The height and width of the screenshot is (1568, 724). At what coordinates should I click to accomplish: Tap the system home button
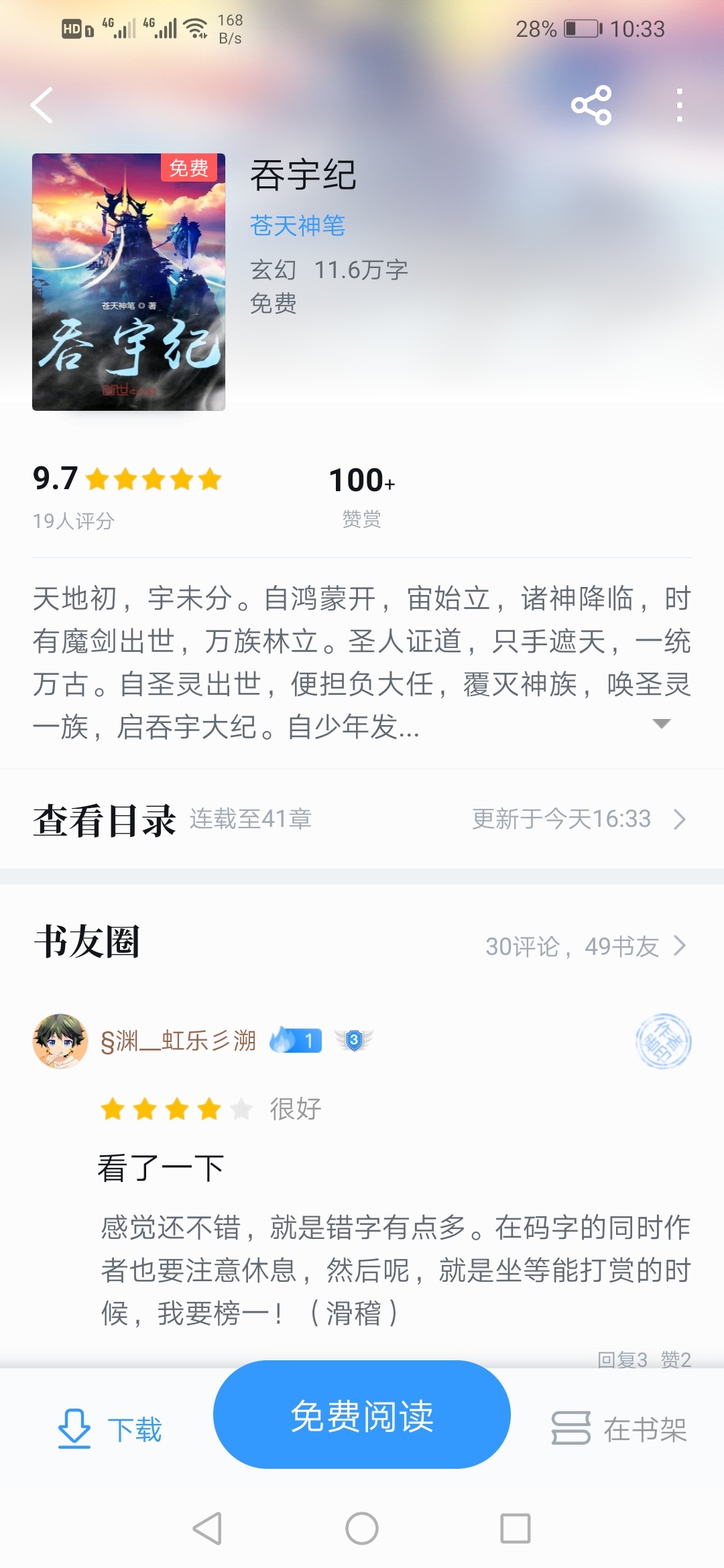[362, 1528]
